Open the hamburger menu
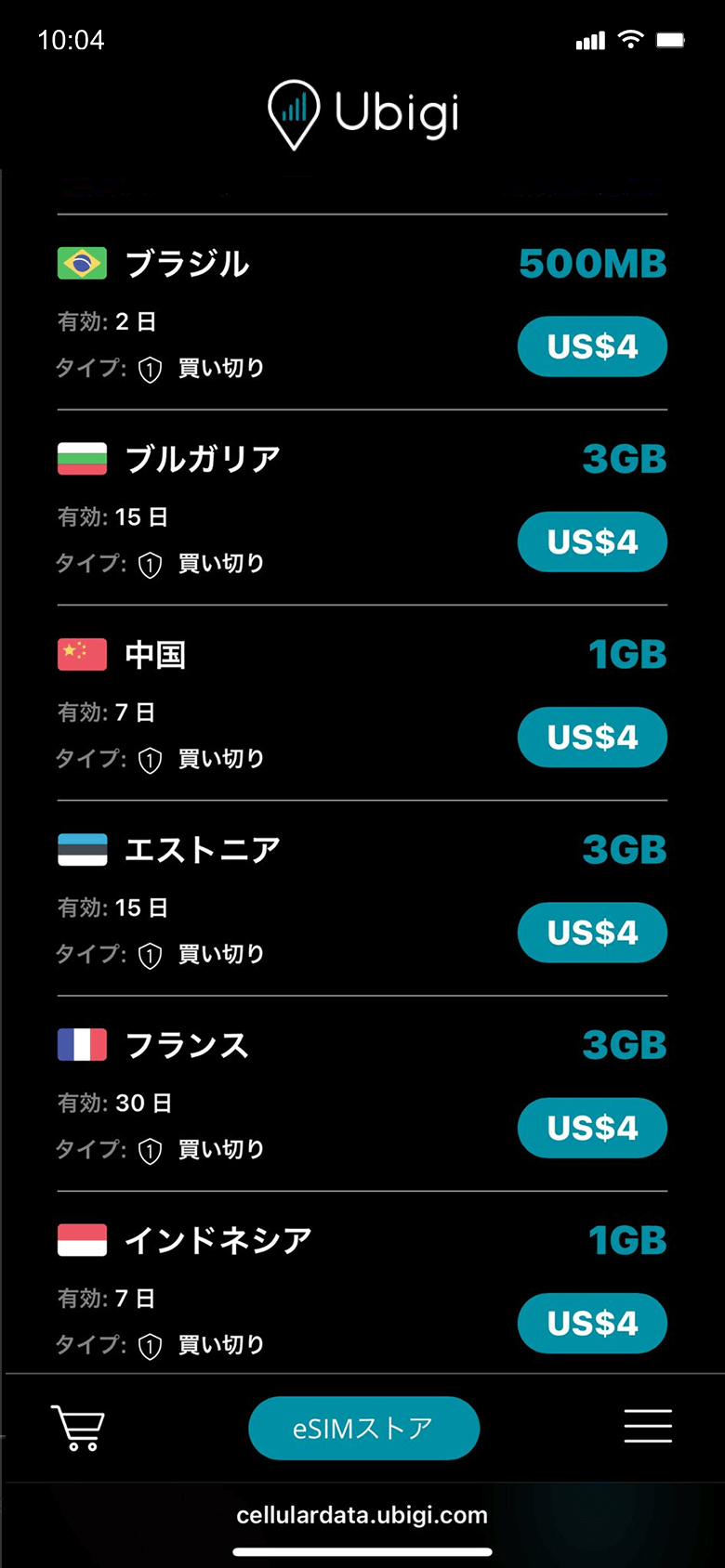 click(x=648, y=1426)
